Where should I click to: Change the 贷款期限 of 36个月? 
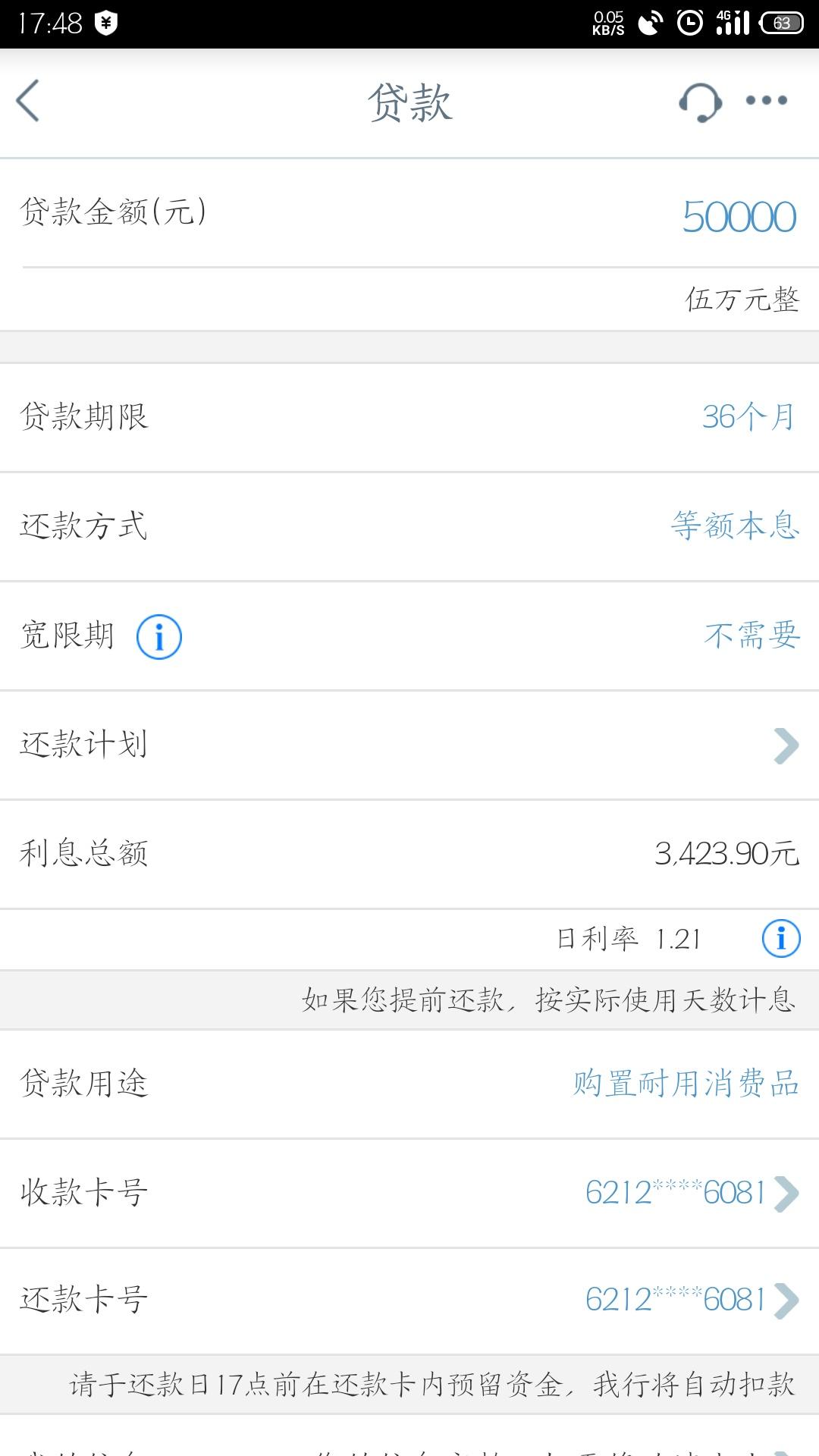pos(748,417)
